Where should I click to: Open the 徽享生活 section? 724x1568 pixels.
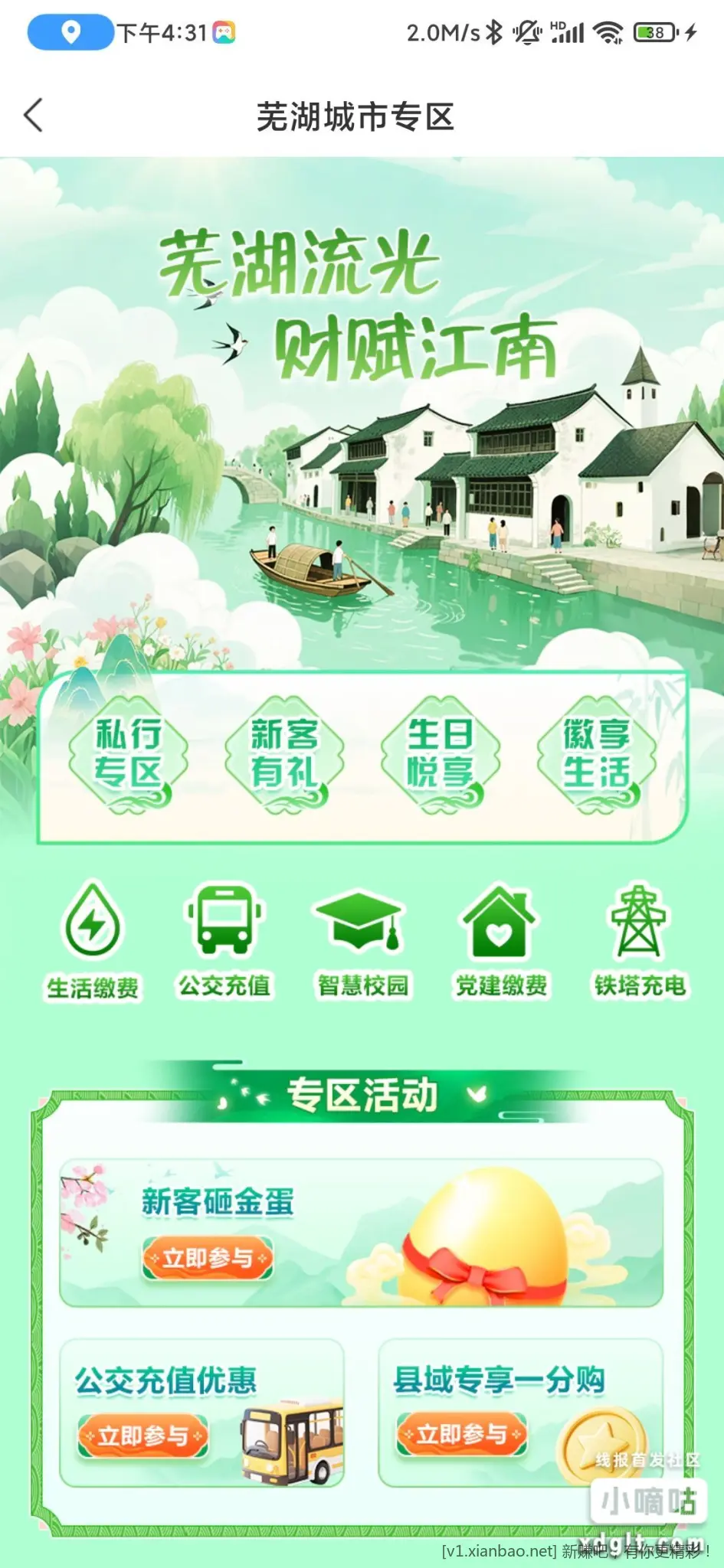click(596, 754)
